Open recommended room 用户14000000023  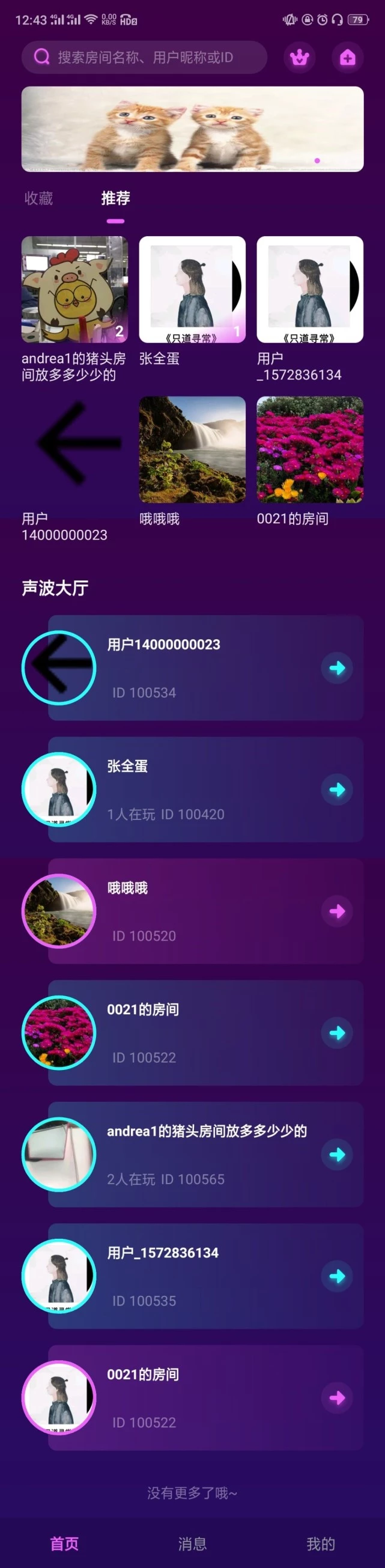(x=75, y=450)
